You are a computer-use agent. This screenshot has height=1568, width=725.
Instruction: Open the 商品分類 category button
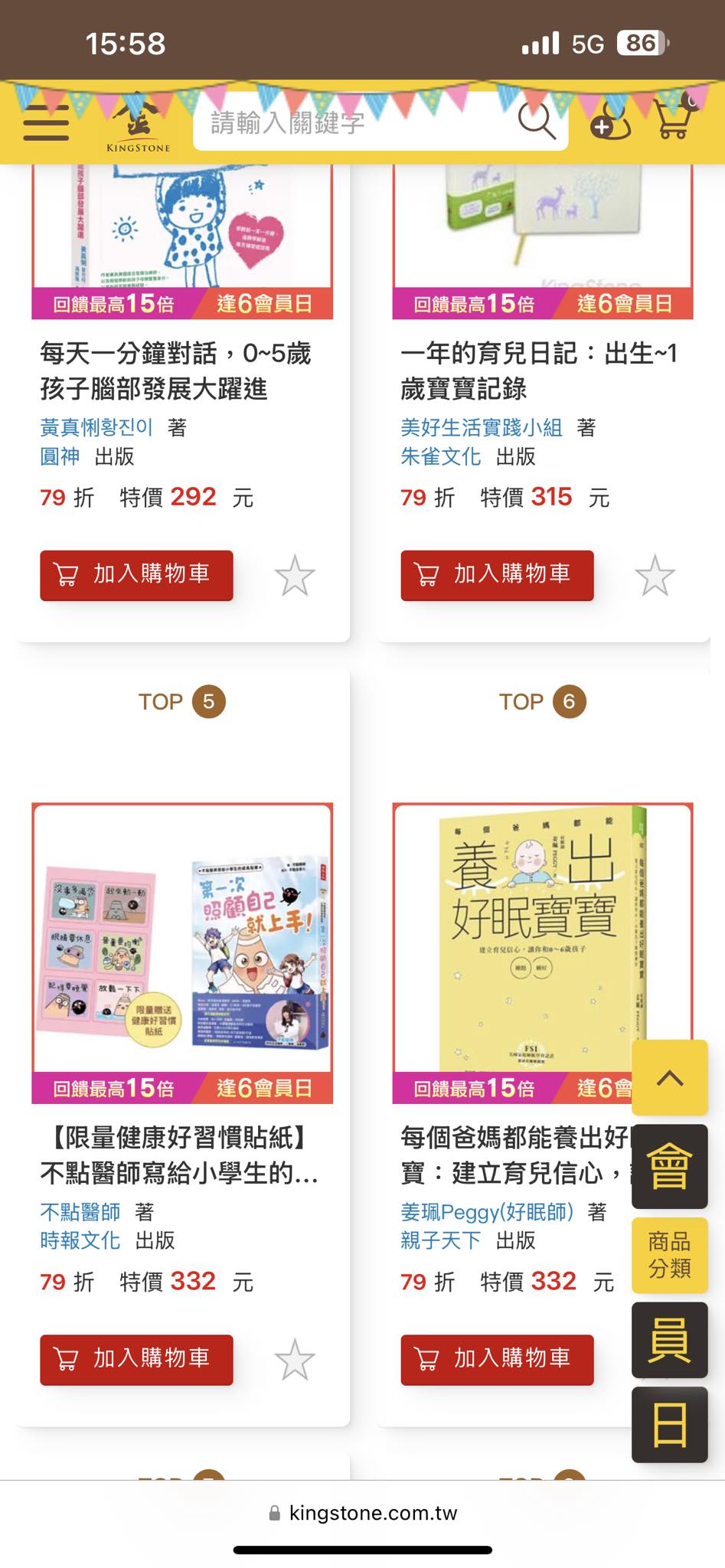pos(670,1255)
